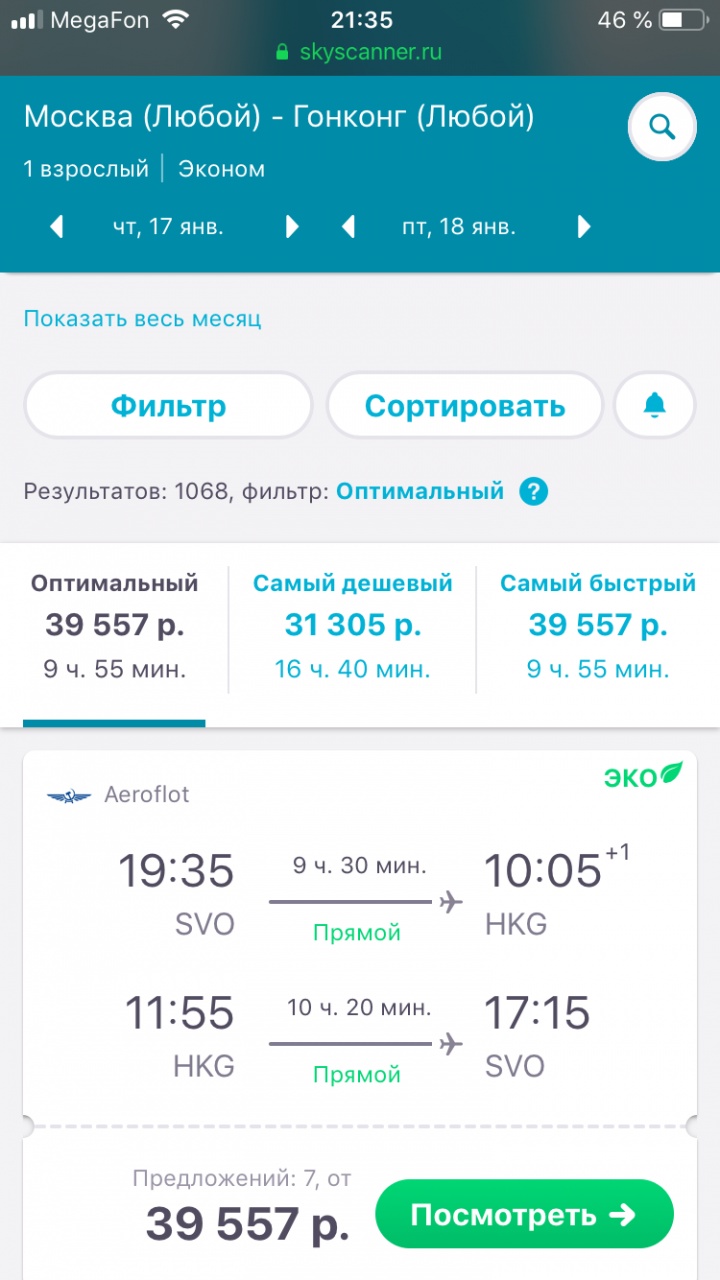
Task: Open the help question mark near Оптимальный
Action: point(534,492)
